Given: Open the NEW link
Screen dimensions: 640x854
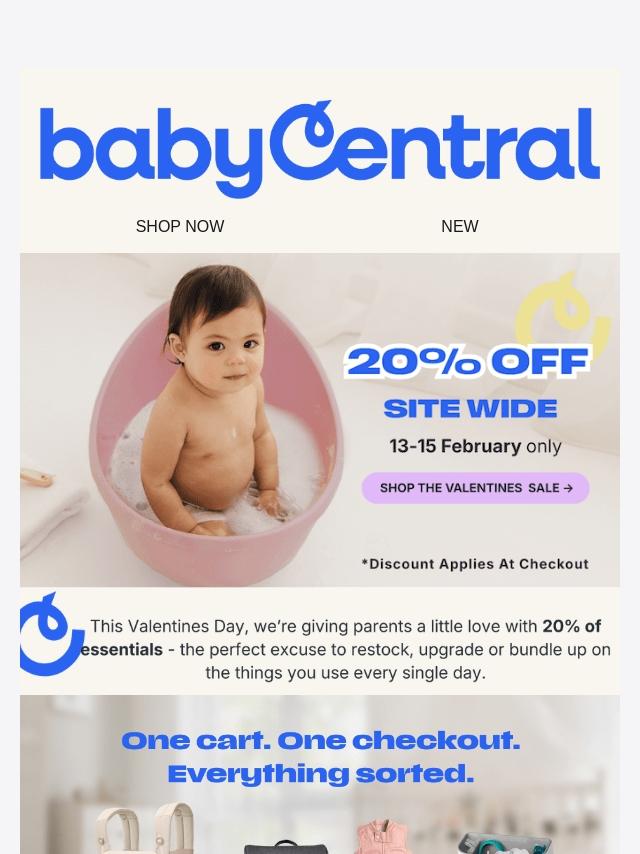Looking at the screenshot, I should (459, 227).
